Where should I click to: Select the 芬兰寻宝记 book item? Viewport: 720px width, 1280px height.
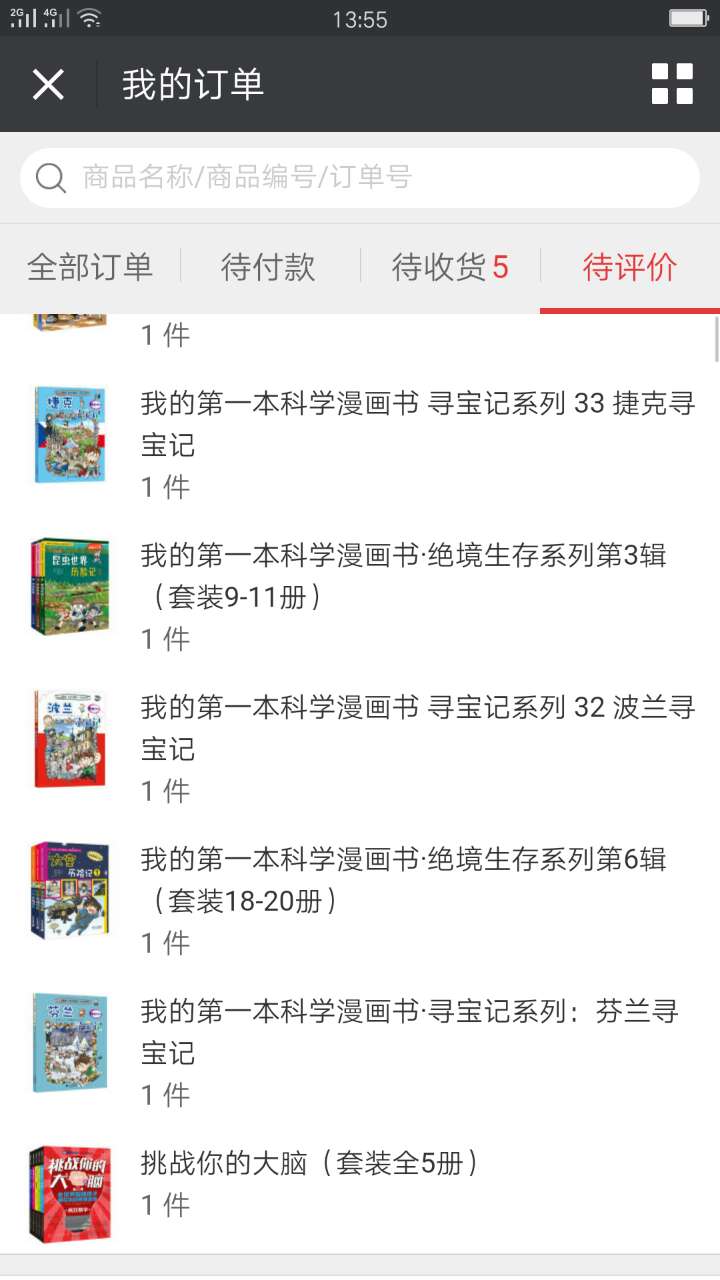coord(410,1032)
